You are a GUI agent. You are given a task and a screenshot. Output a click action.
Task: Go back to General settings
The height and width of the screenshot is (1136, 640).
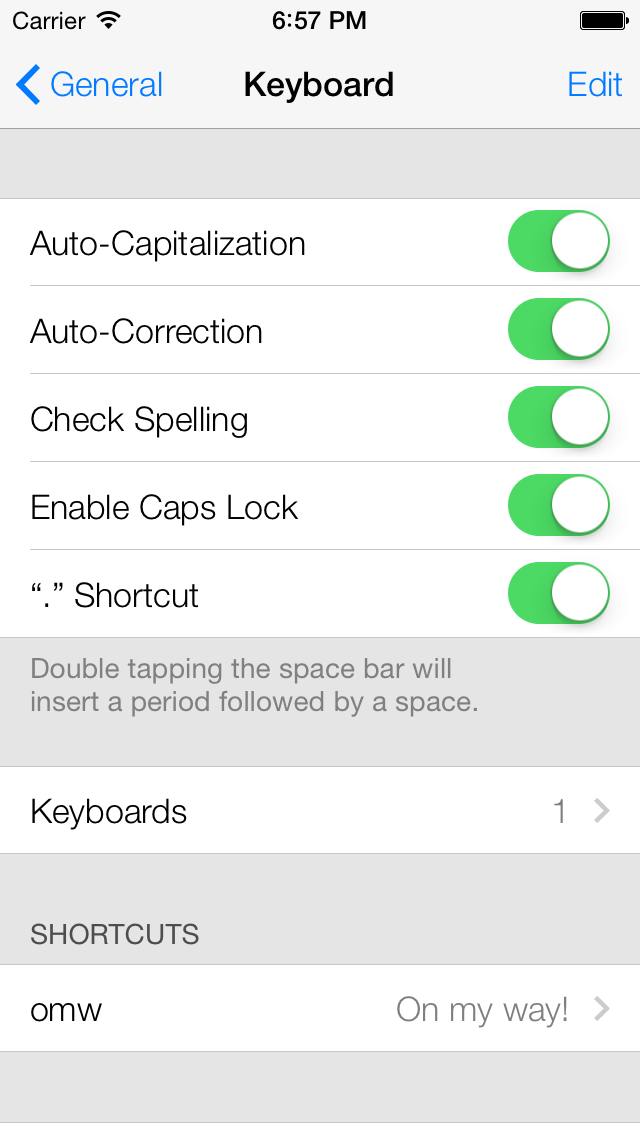click(90, 85)
